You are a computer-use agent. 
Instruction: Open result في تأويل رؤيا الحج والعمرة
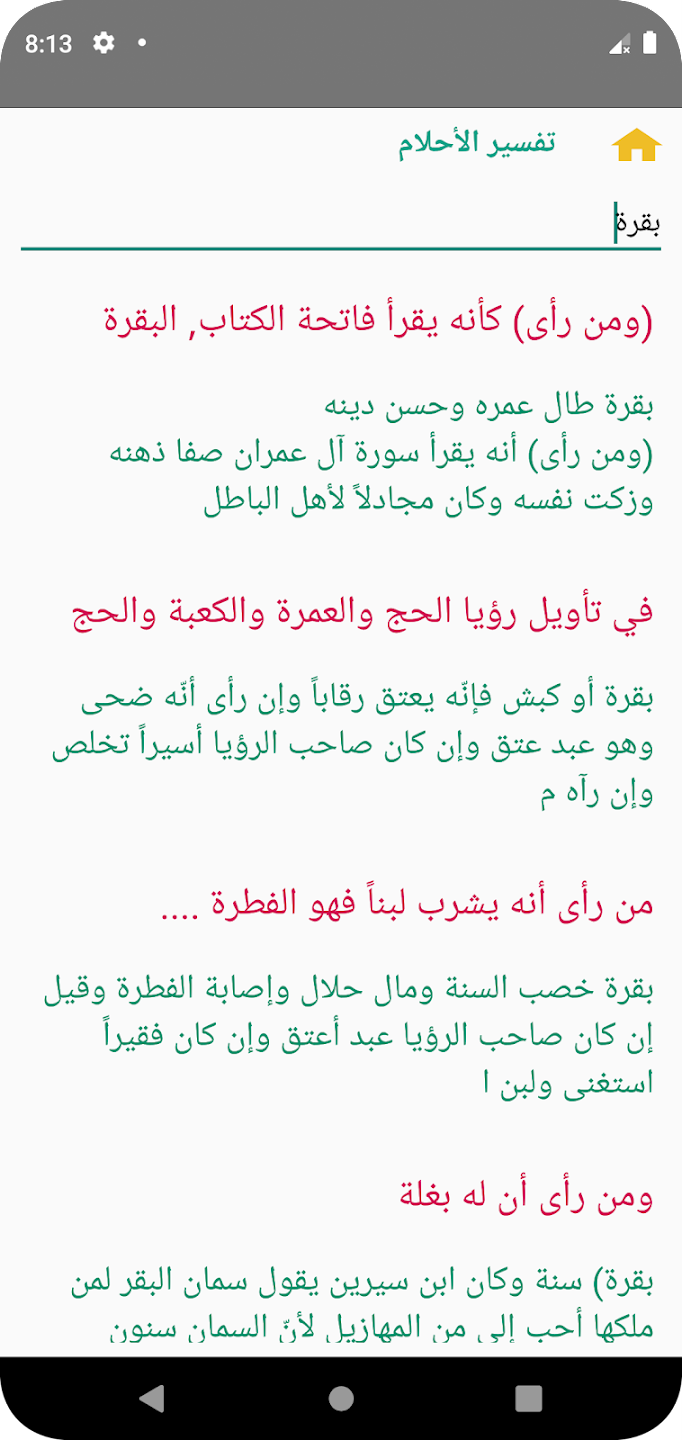pos(362,613)
